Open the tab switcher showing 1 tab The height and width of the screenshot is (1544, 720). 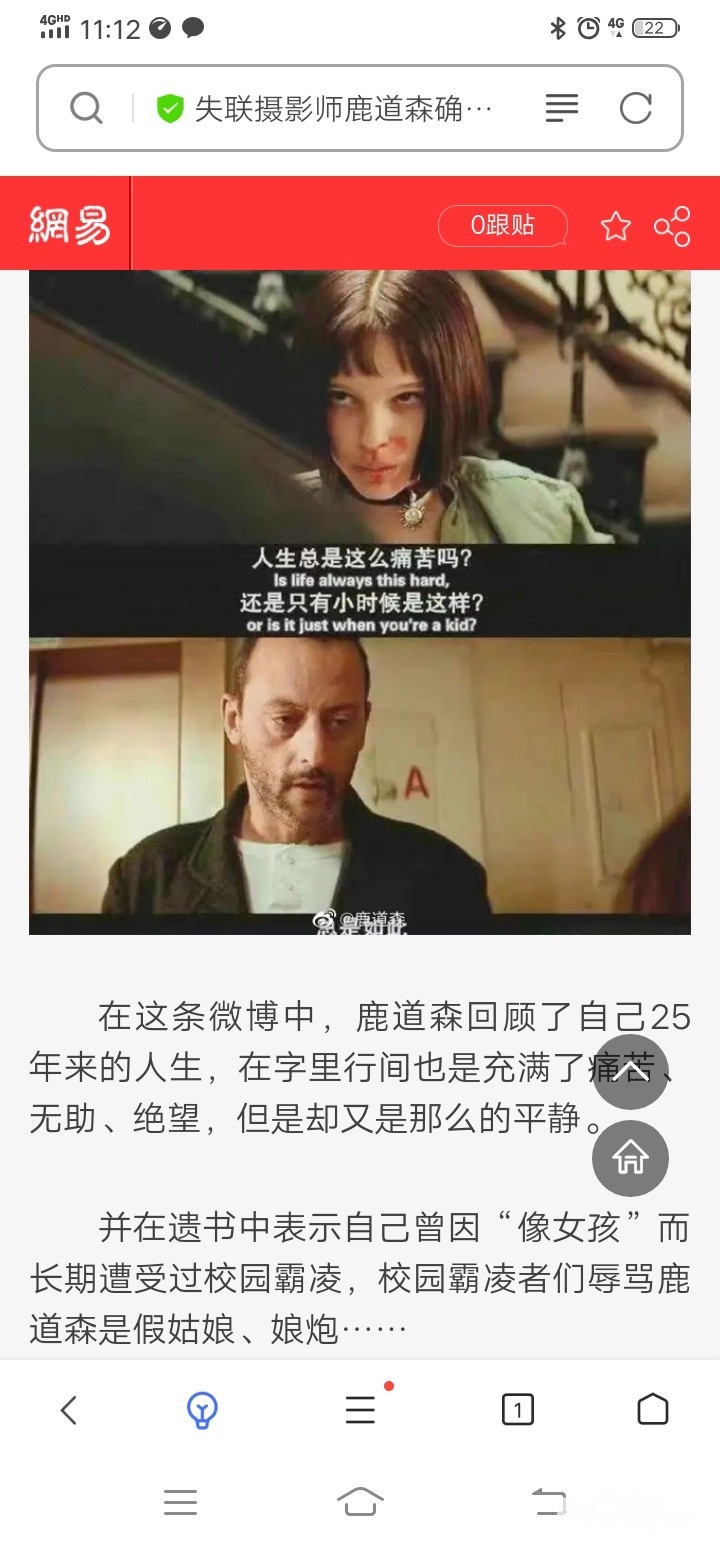[517, 1410]
